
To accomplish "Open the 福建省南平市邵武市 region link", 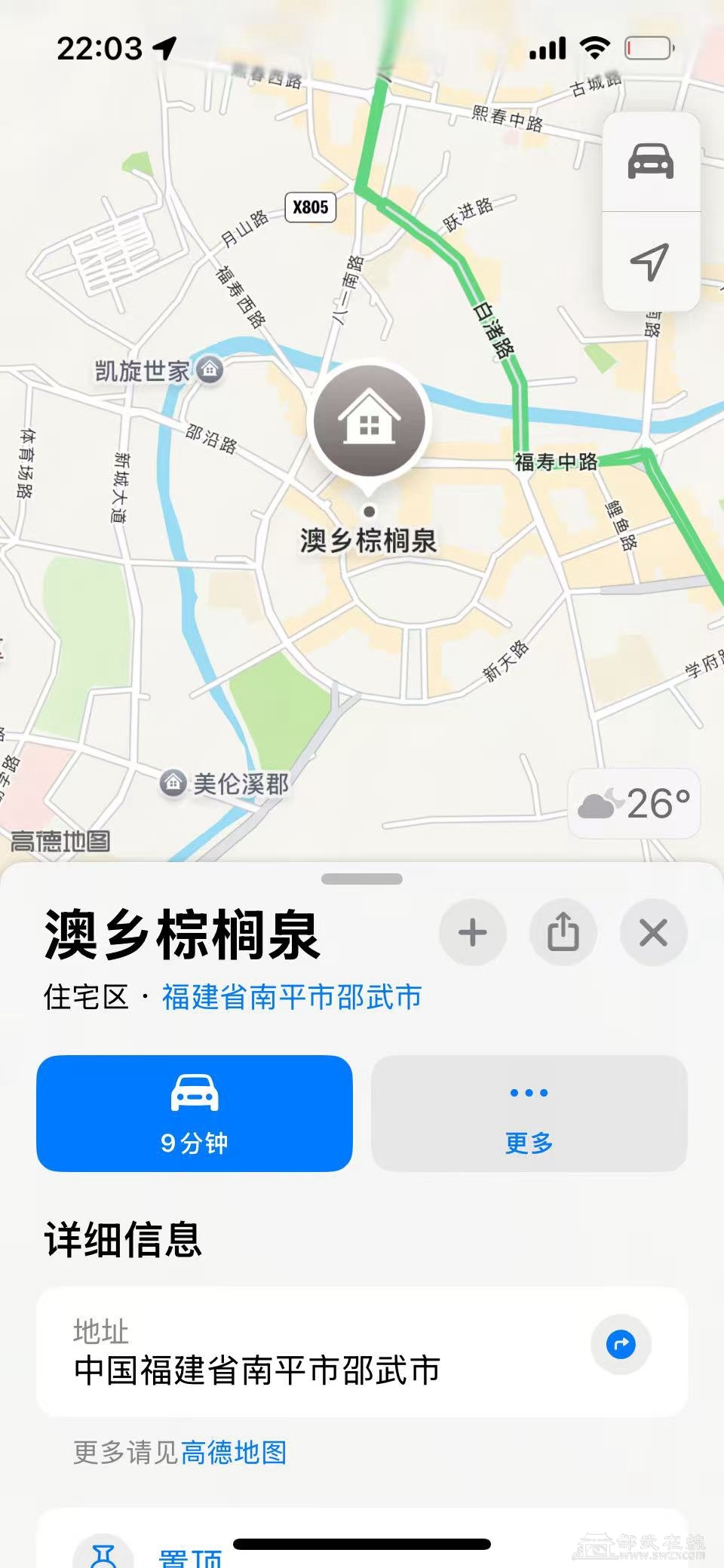I will (292, 997).
